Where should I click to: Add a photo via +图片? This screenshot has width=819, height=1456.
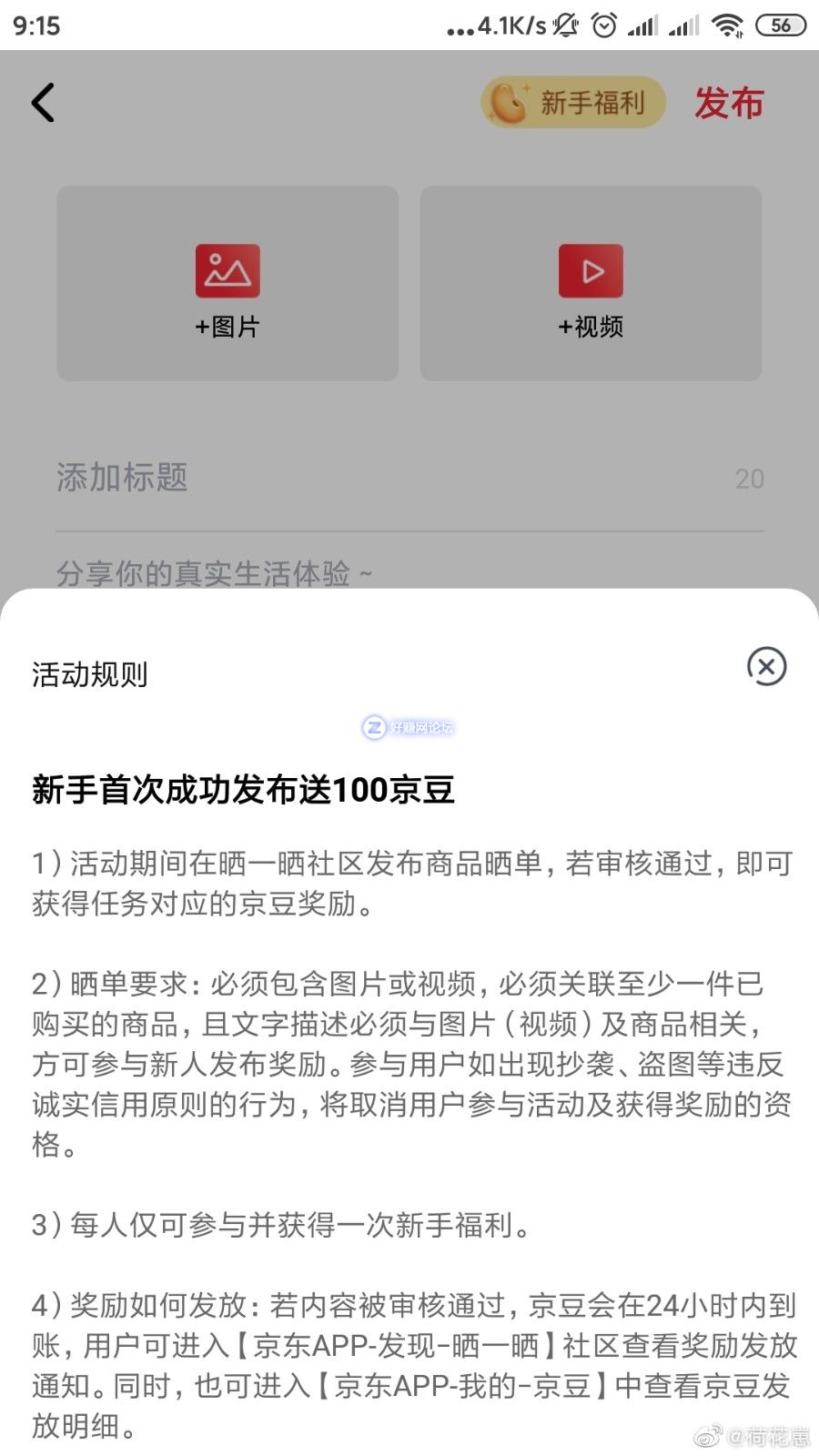point(227,284)
